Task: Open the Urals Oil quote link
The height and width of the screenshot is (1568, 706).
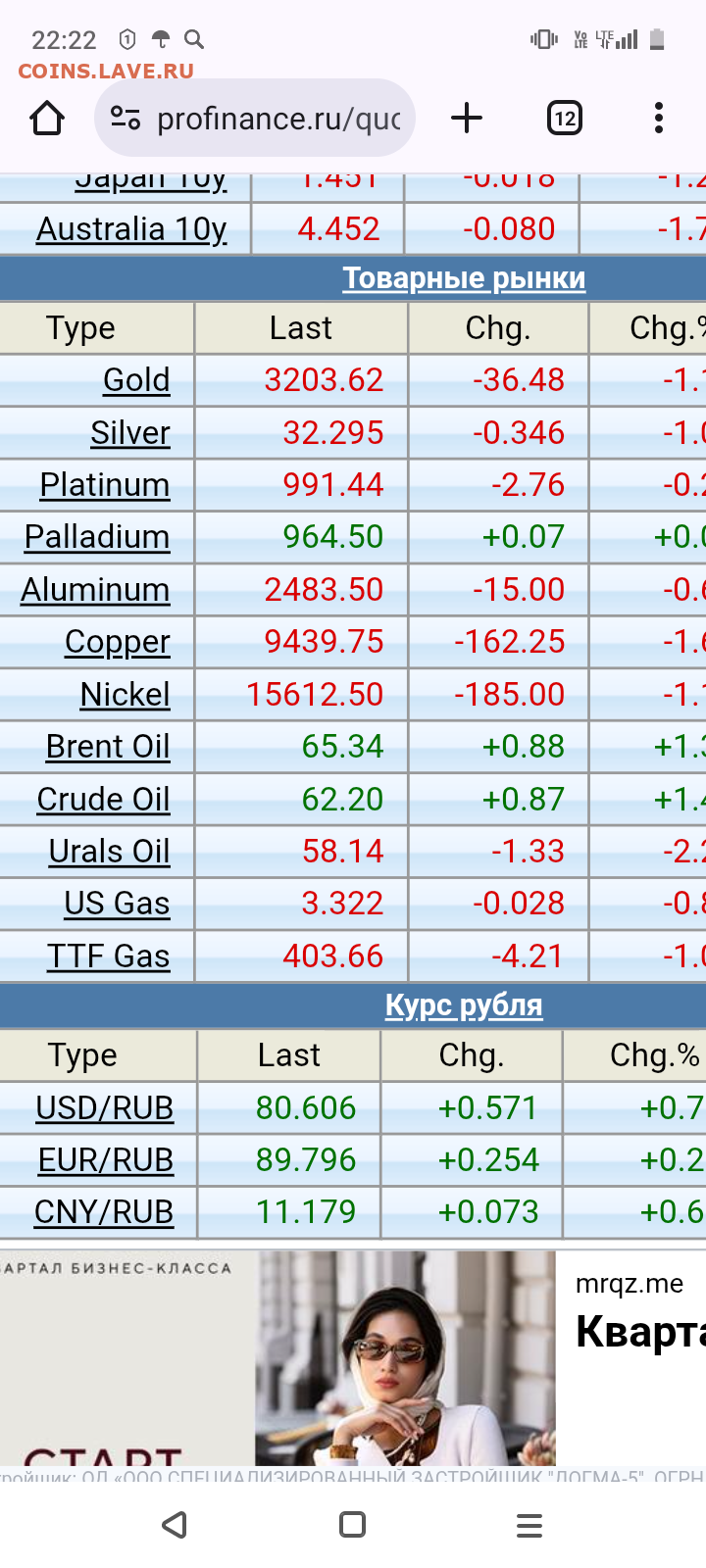Action: tap(110, 852)
